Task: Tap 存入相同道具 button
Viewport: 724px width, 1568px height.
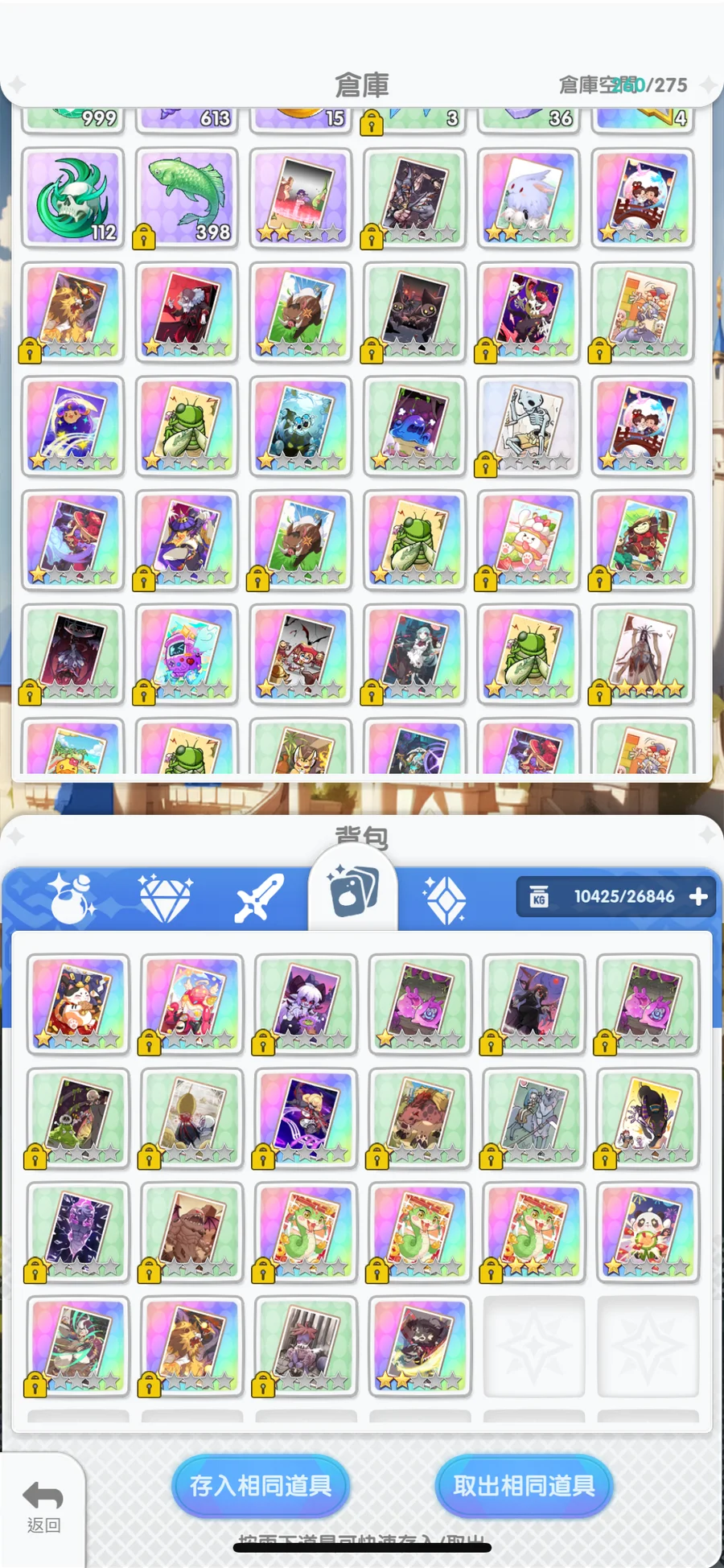Action: click(261, 1485)
